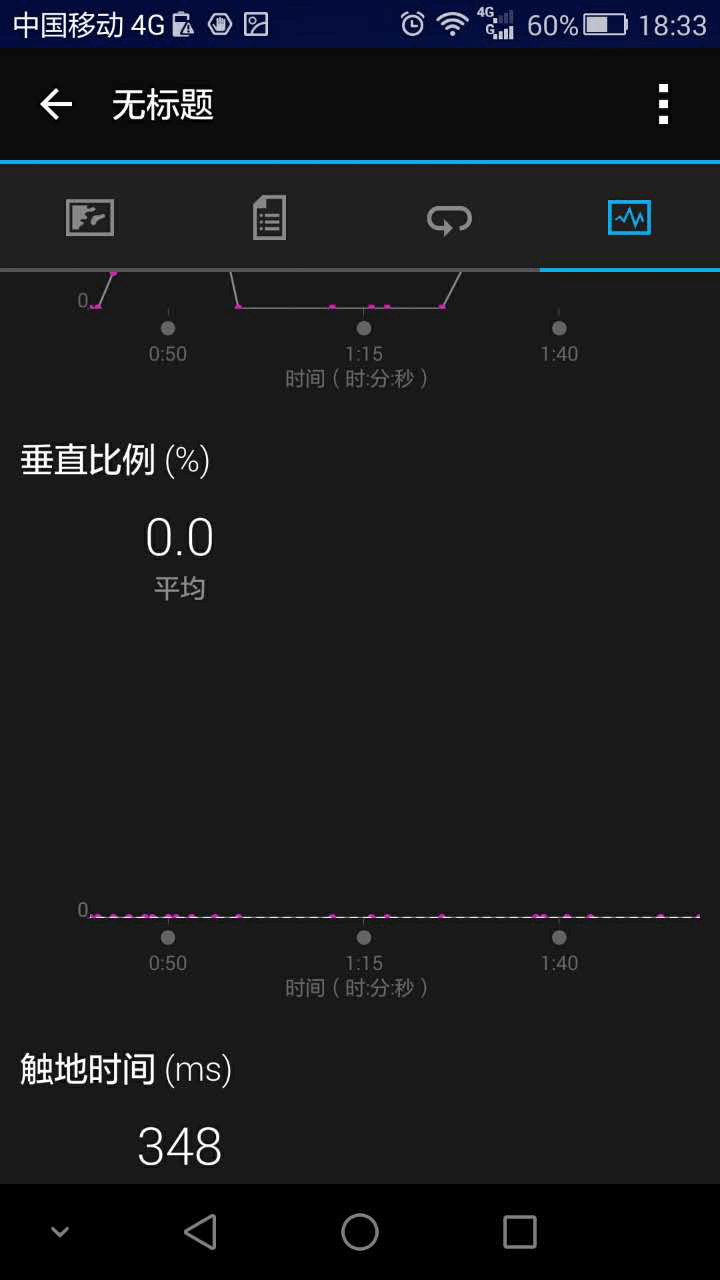Hide the navigation bar with the down chevron
The height and width of the screenshot is (1280, 720).
pyautogui.click(x=60, y=1232)
